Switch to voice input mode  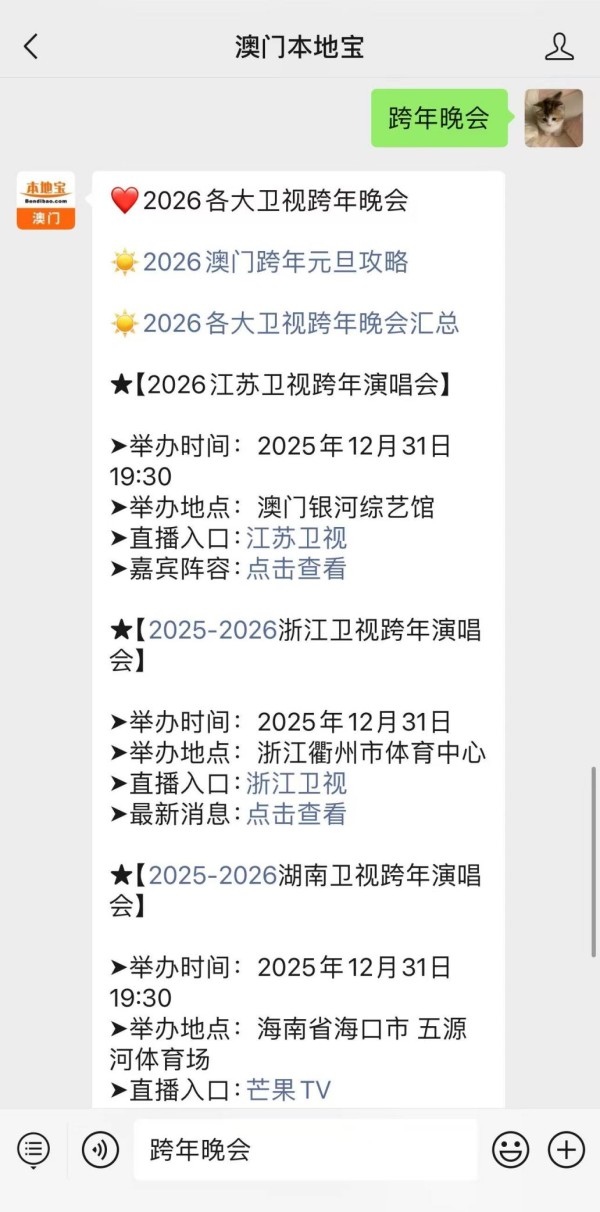click(x=100, y=1149)
